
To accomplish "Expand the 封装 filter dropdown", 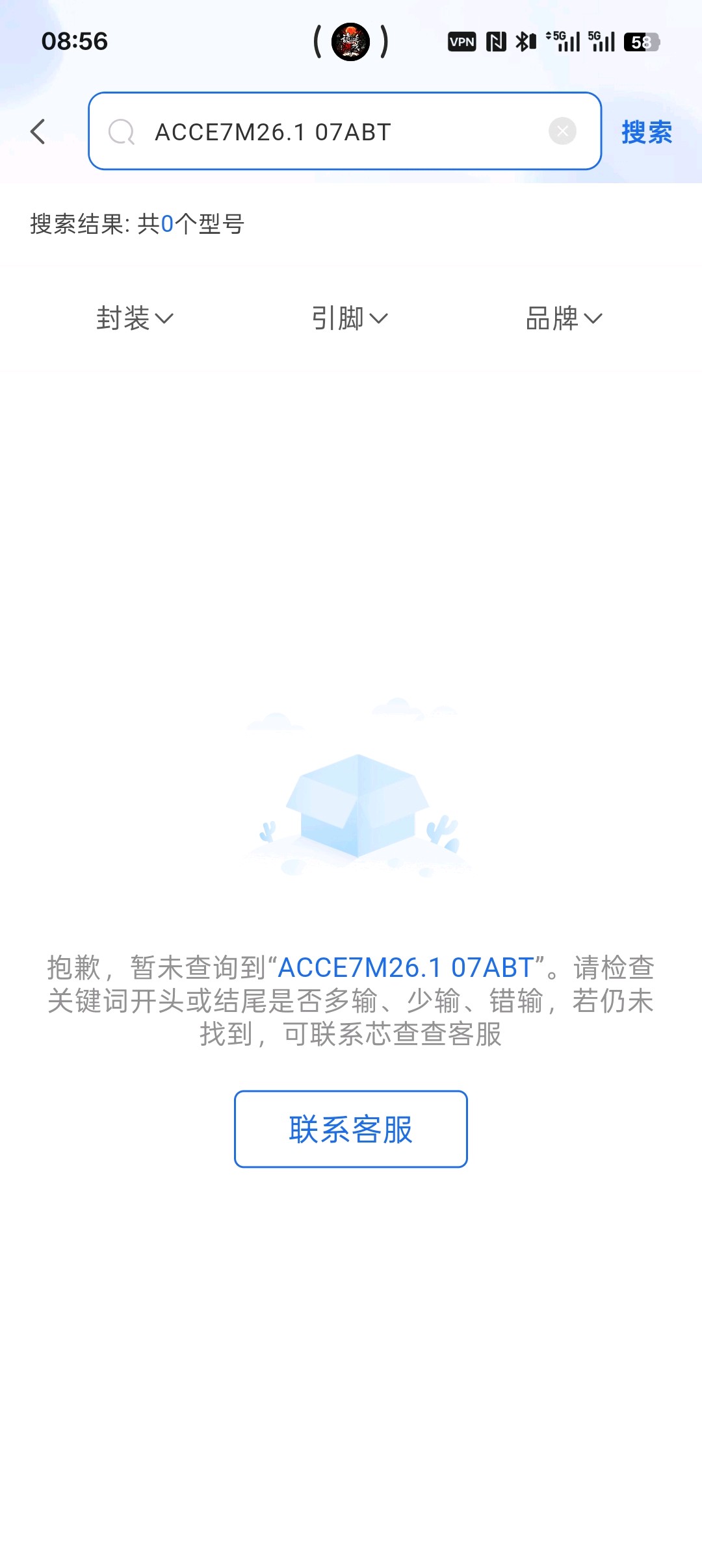I will click(135, 318).
